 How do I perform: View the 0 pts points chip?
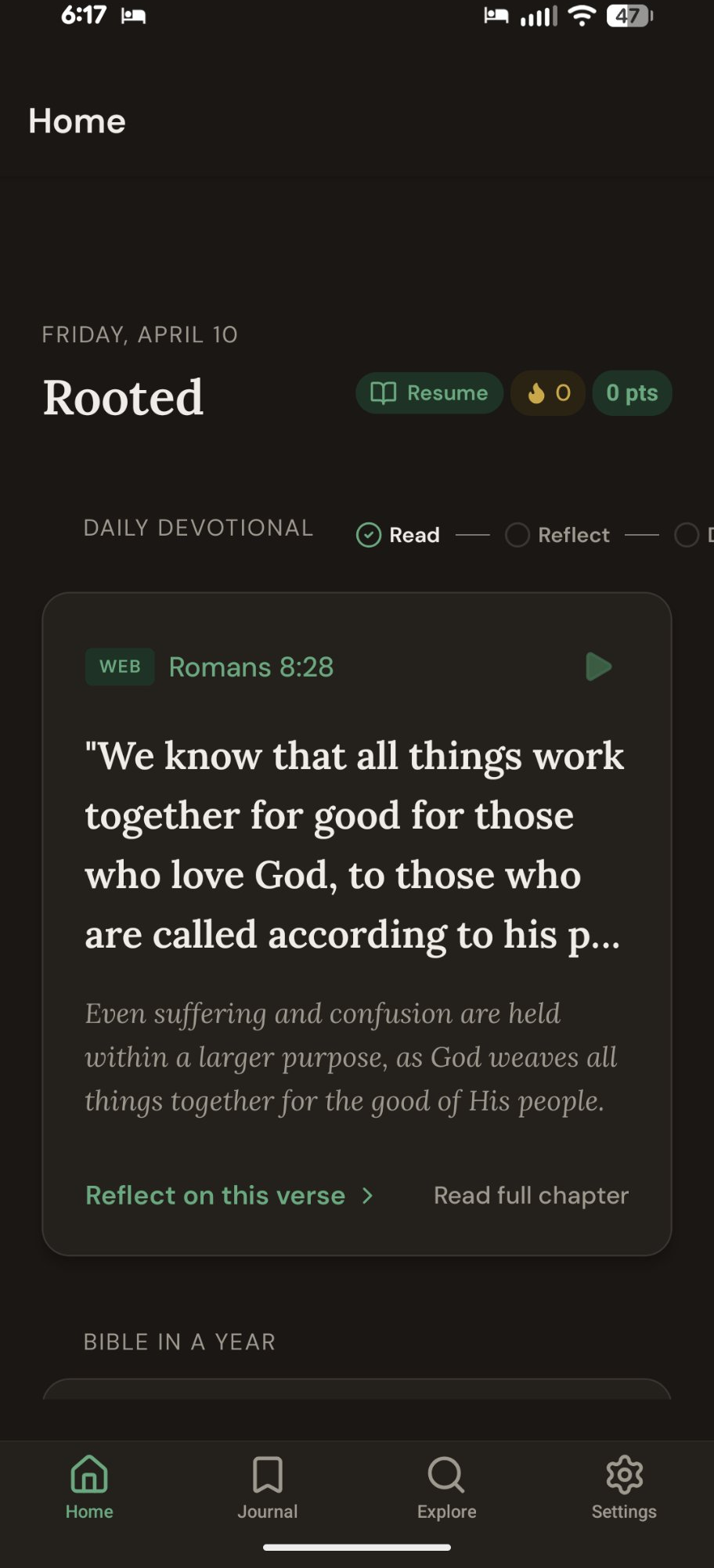coord(632,393)
